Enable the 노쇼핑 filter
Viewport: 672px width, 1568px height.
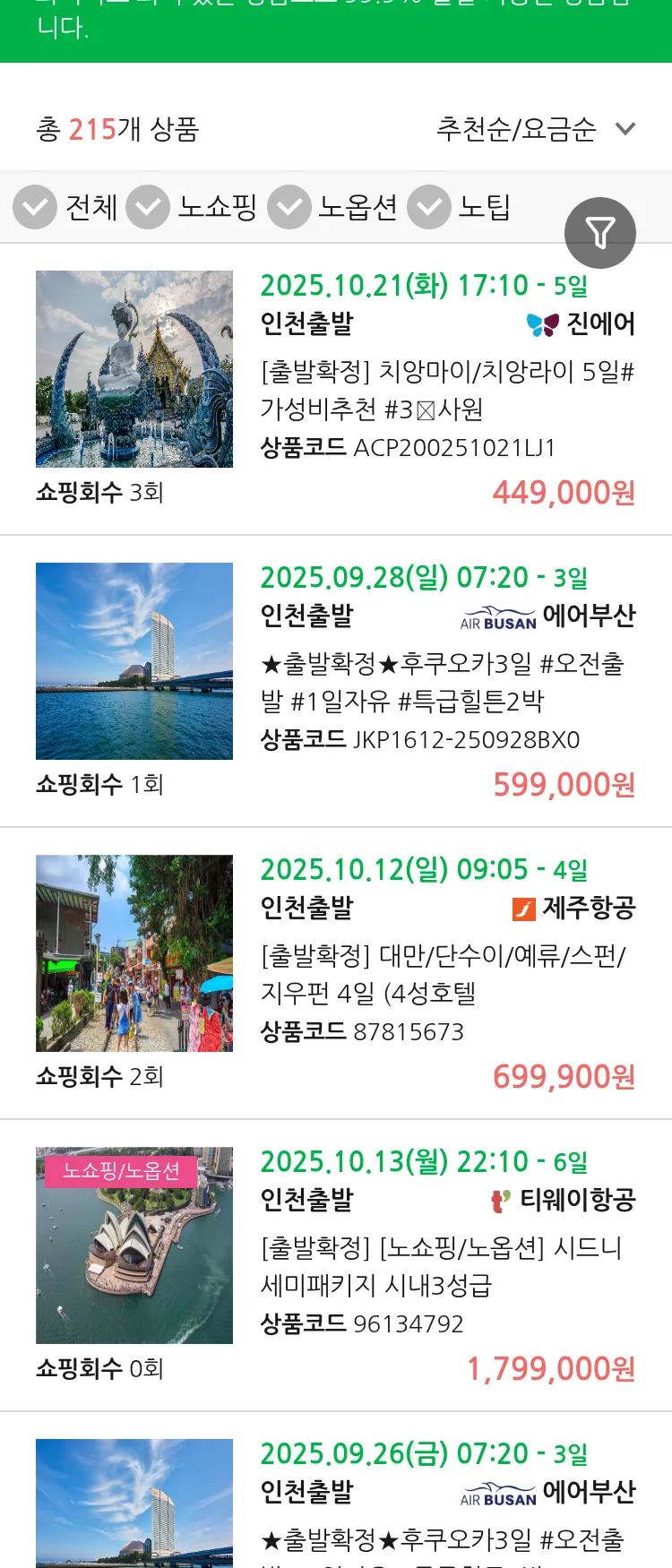click(149, 206)
